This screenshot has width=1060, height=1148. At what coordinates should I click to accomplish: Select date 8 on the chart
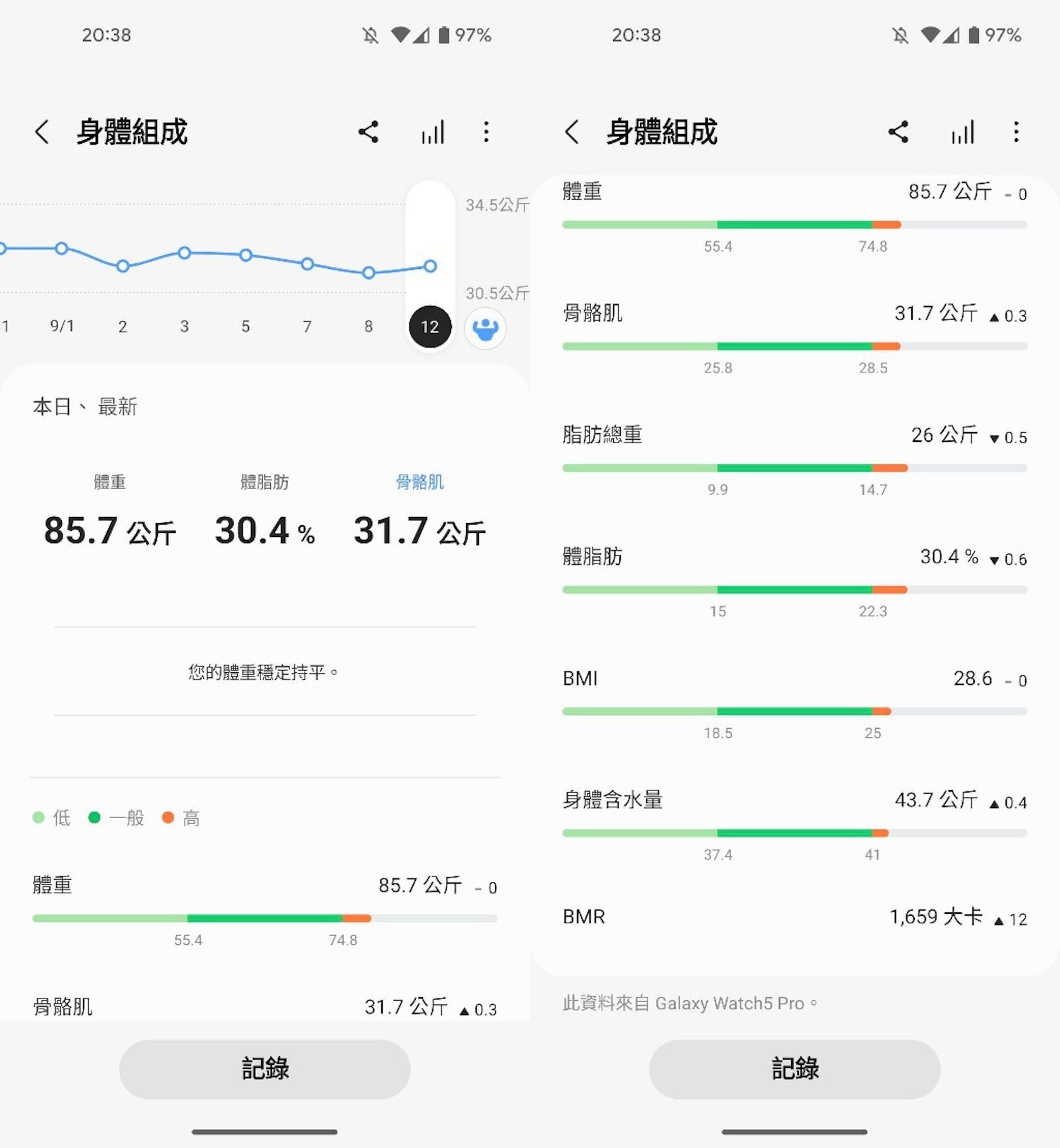(x=368, y=326)
